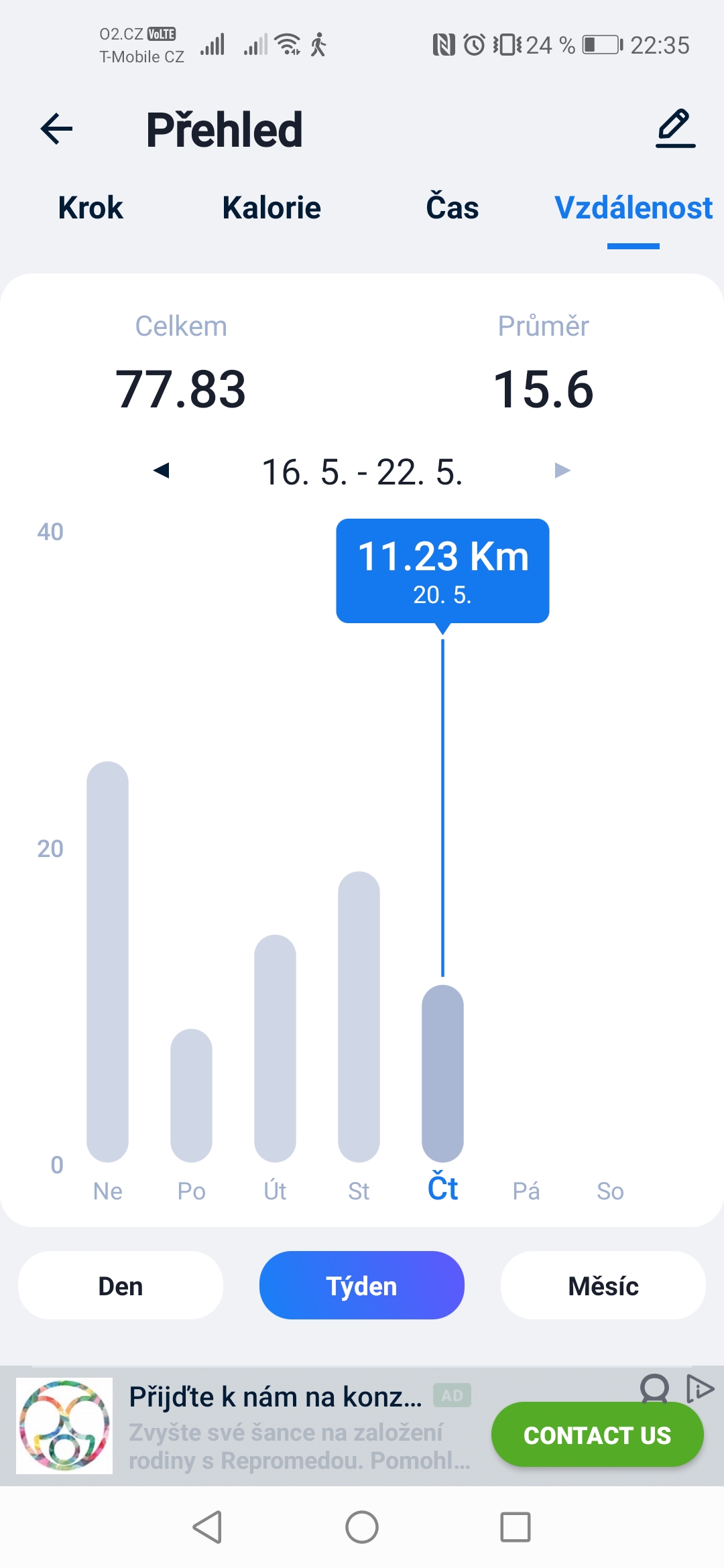
Task: Switch to the Kalorie tab
Action: point(271,208)
